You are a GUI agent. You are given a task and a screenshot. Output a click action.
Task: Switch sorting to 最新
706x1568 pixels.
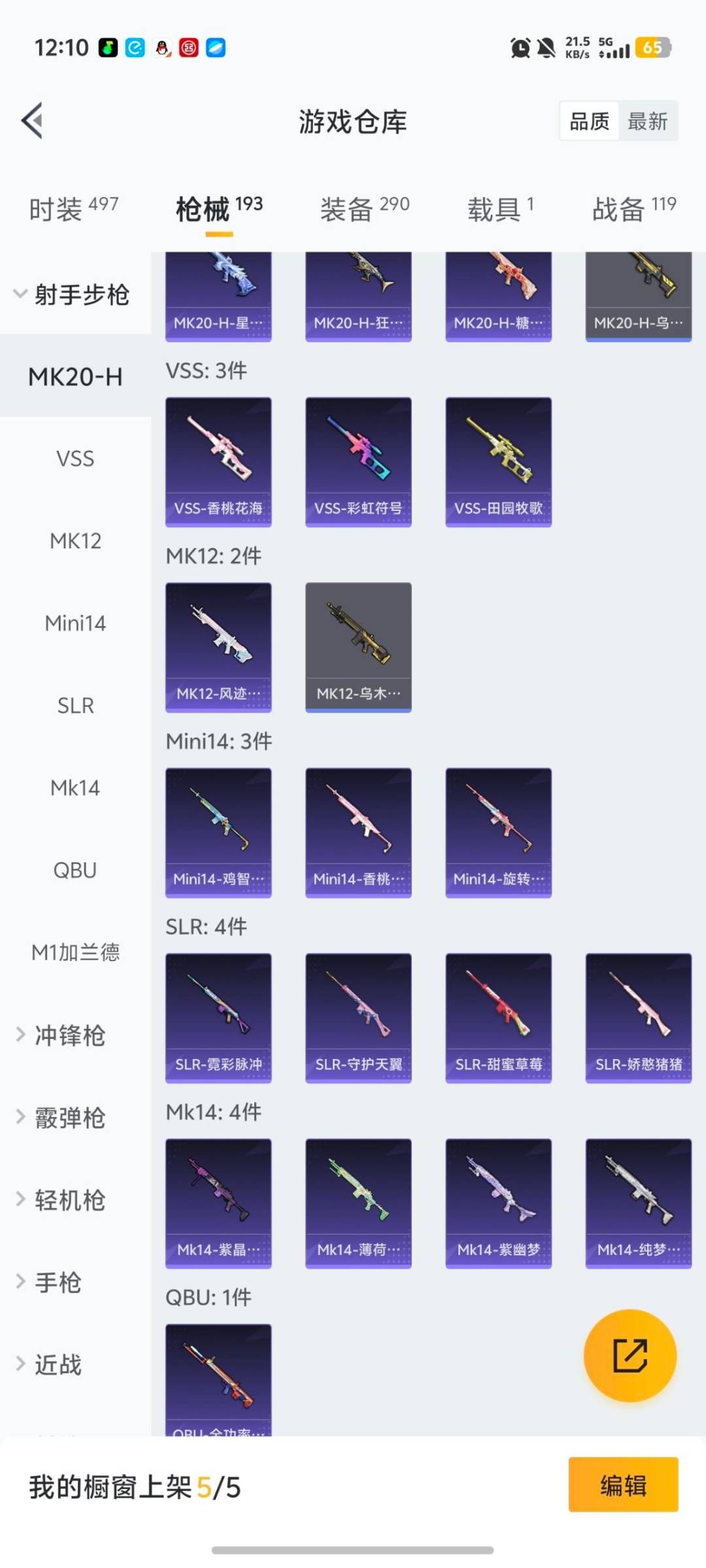tap(648, 121)
